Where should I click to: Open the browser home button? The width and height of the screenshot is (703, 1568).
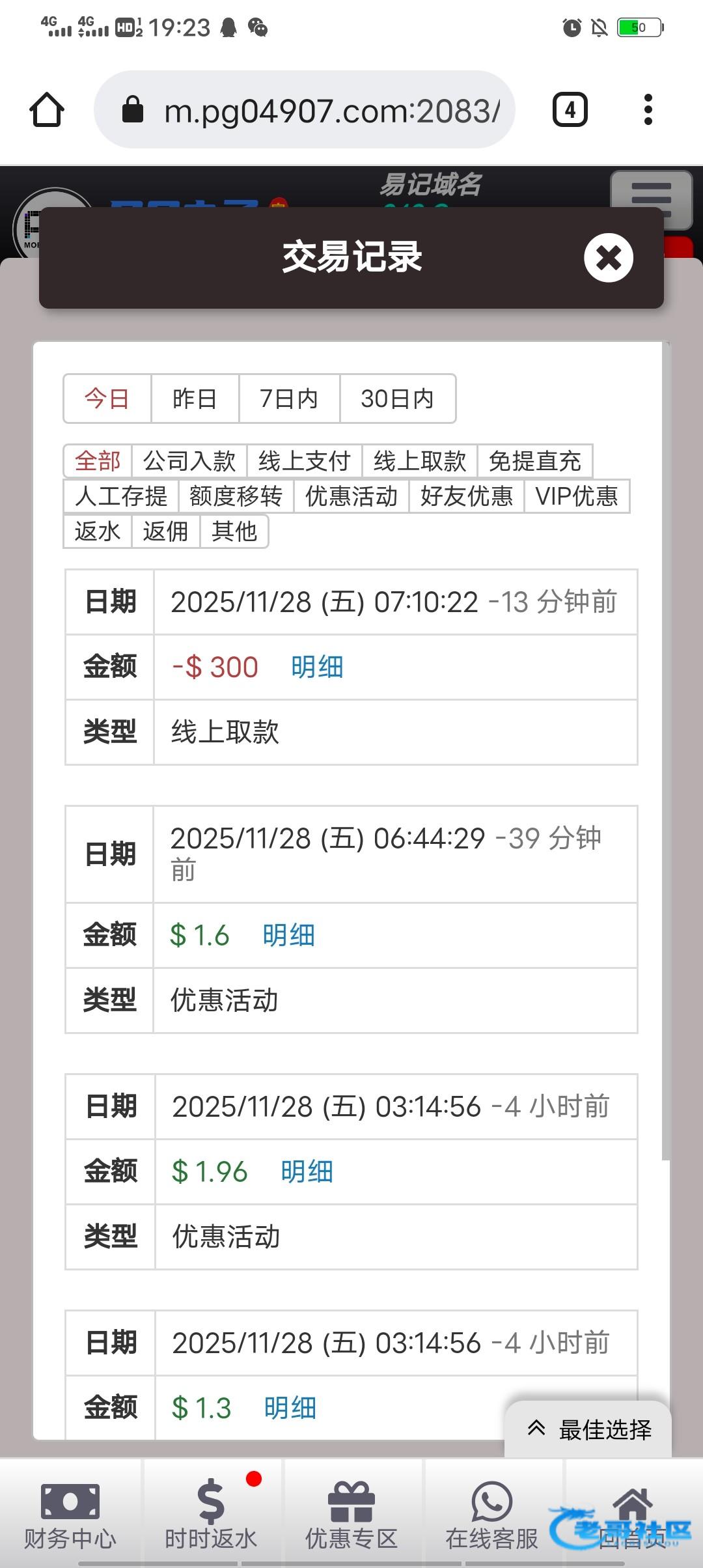(x=47, y=110)
